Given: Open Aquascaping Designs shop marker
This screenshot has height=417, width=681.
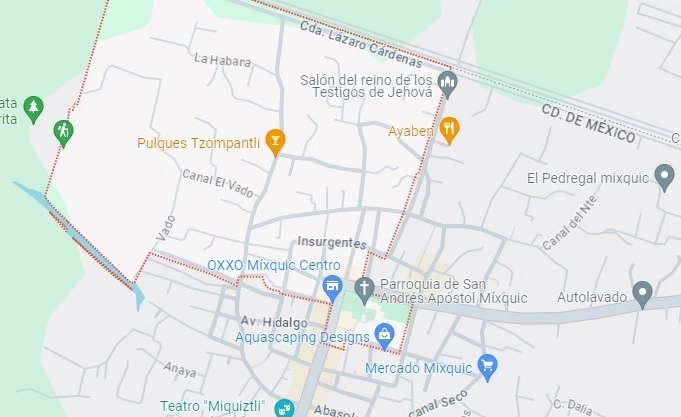Looking at the screenshot, I should coord(383,333).
